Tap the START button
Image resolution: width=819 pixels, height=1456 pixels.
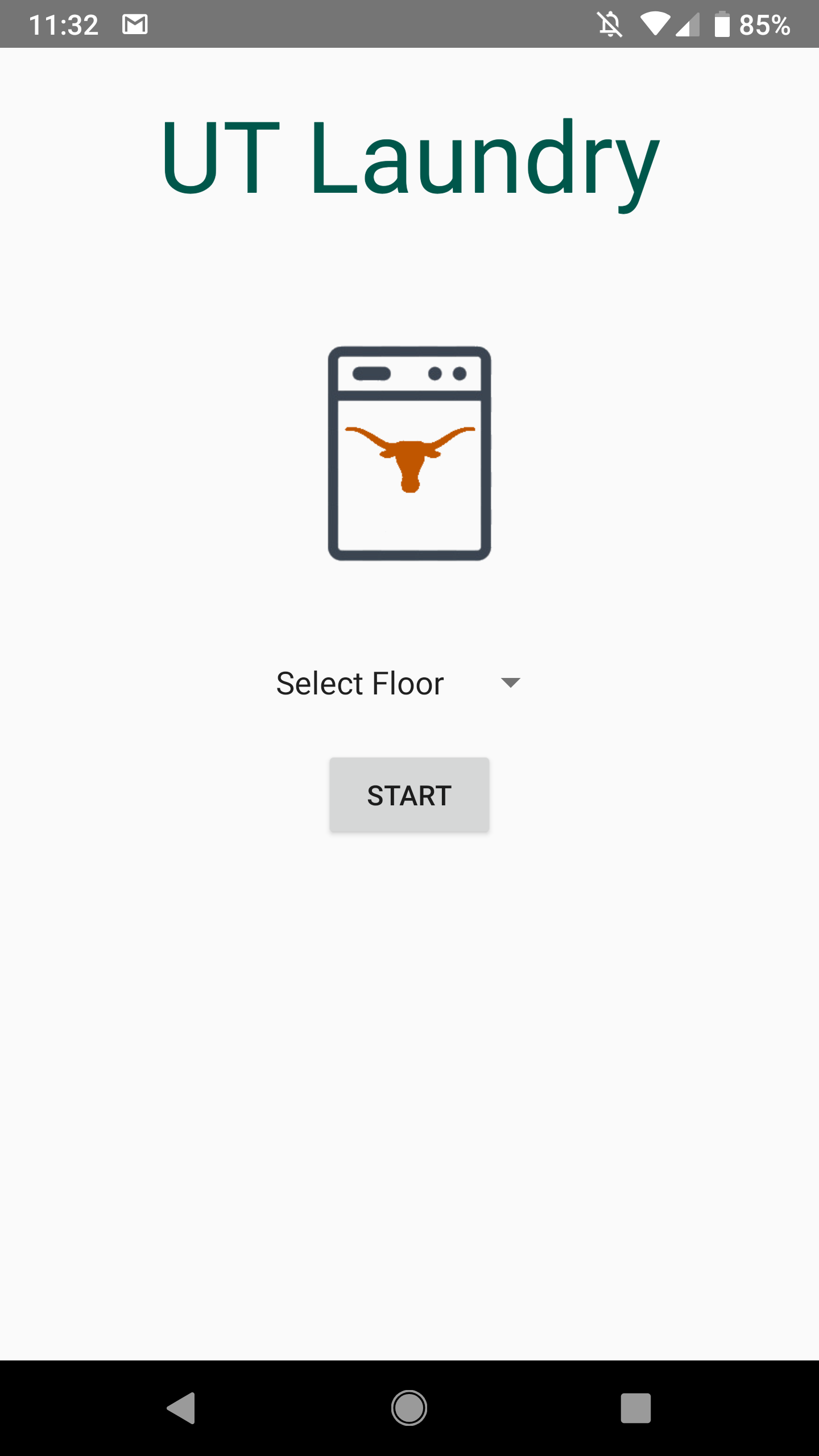(409, 795)
